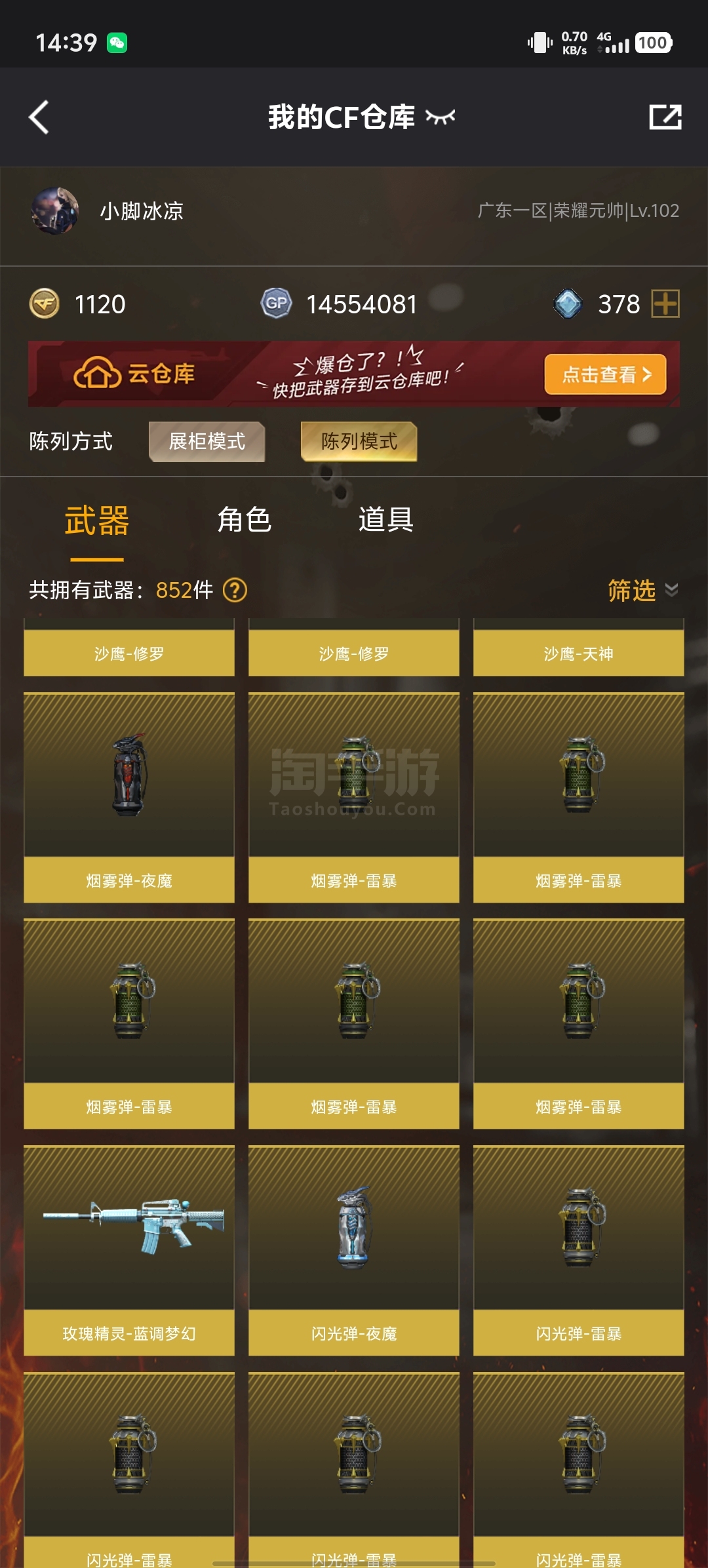Tap the profile avatar of 小脚冰凉

point(55,210)
